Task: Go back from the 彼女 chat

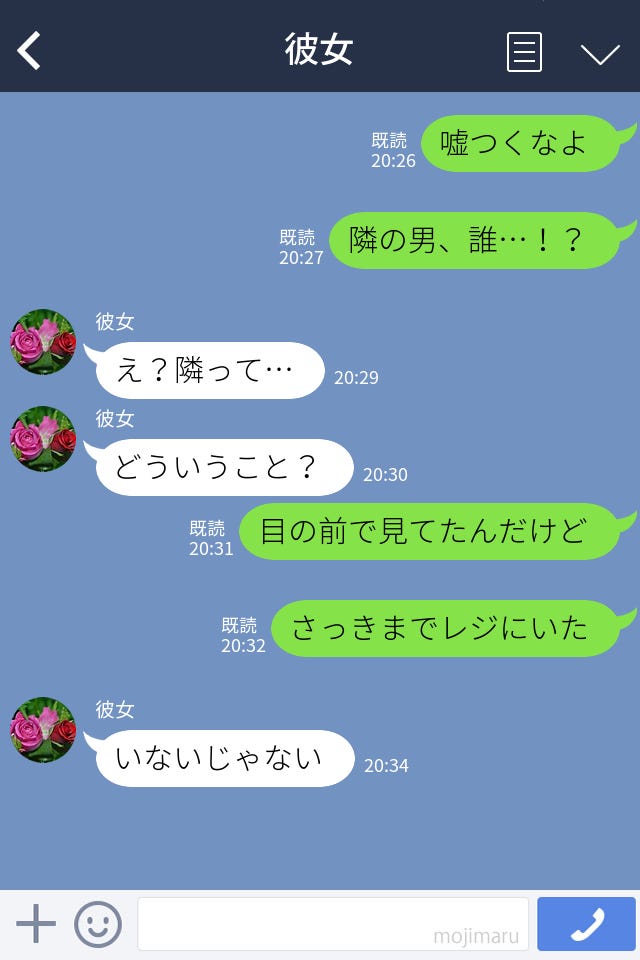Action: (x=29, y=51)
